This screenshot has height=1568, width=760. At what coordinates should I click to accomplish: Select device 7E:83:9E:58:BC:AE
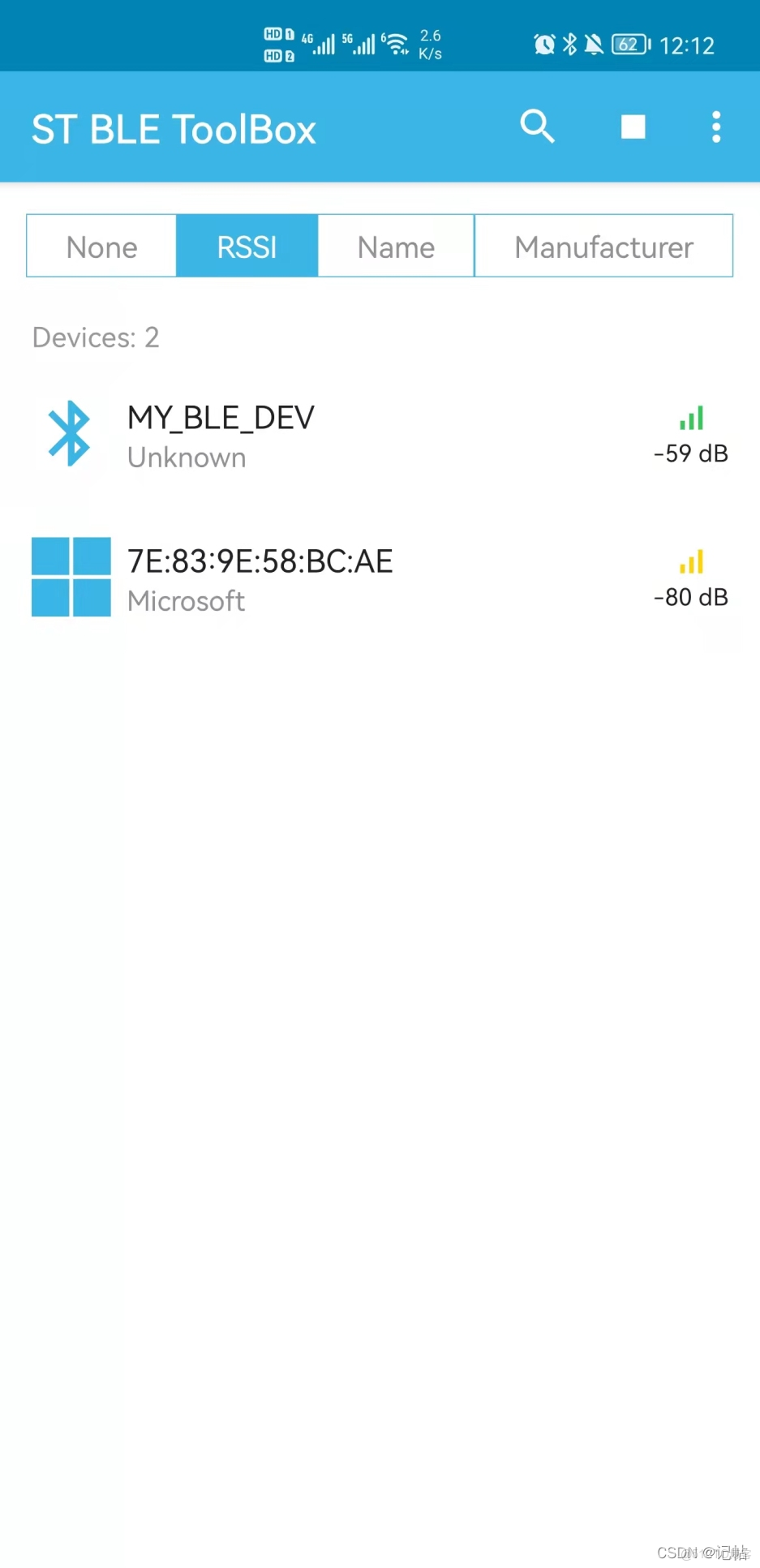[x=324, y=576]
